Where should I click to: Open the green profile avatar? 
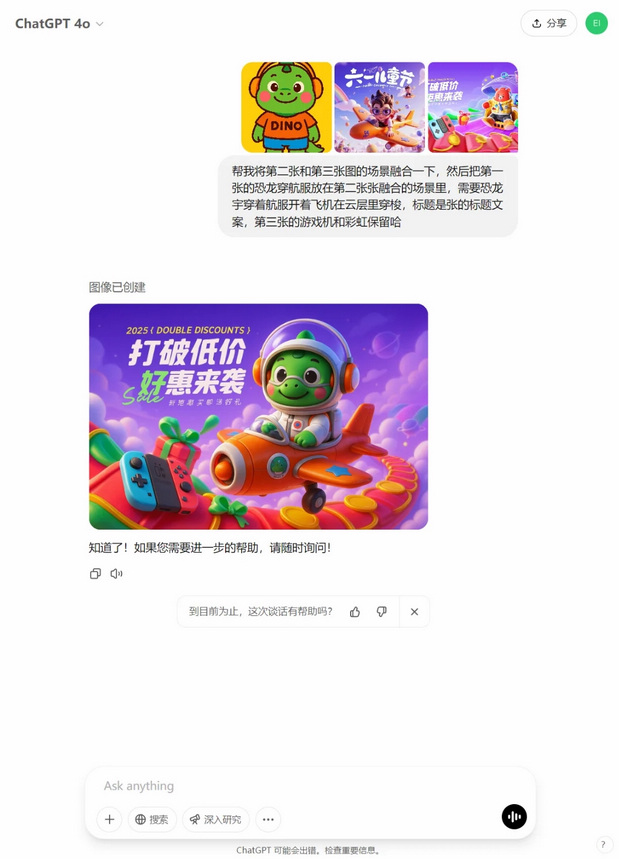[x=596, y=23]
